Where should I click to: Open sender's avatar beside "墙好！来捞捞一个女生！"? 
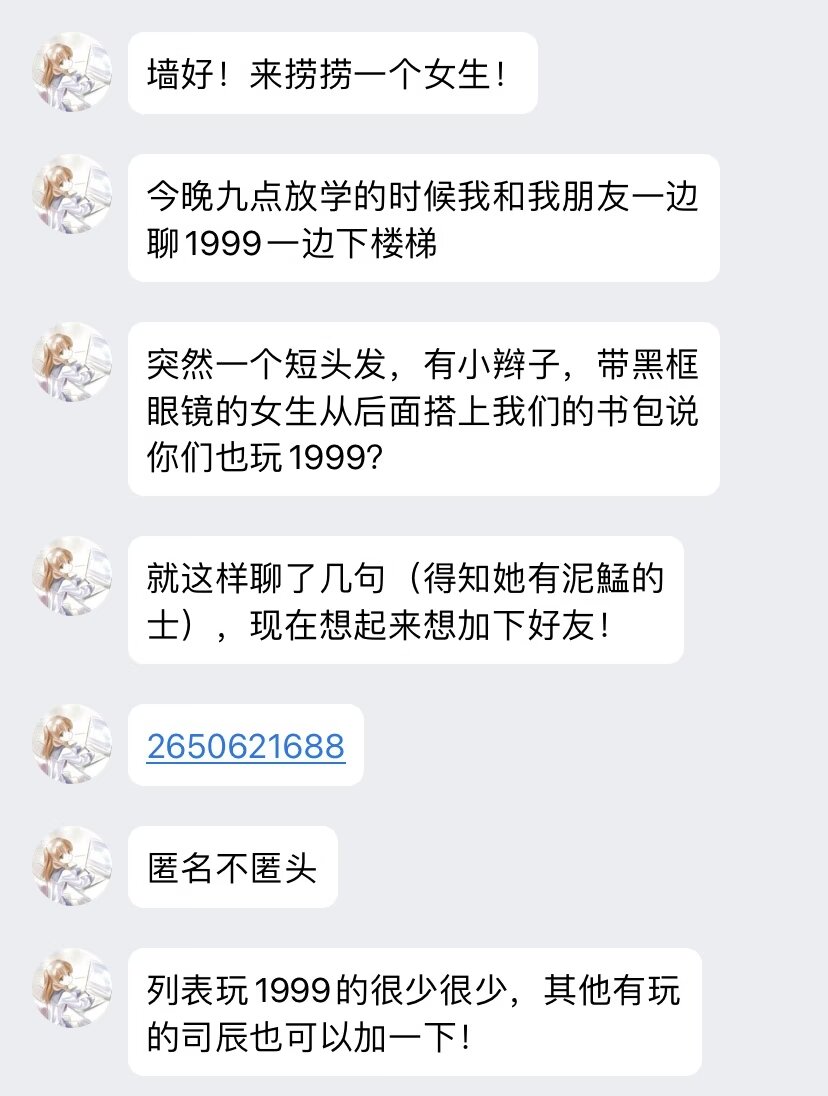72,72
